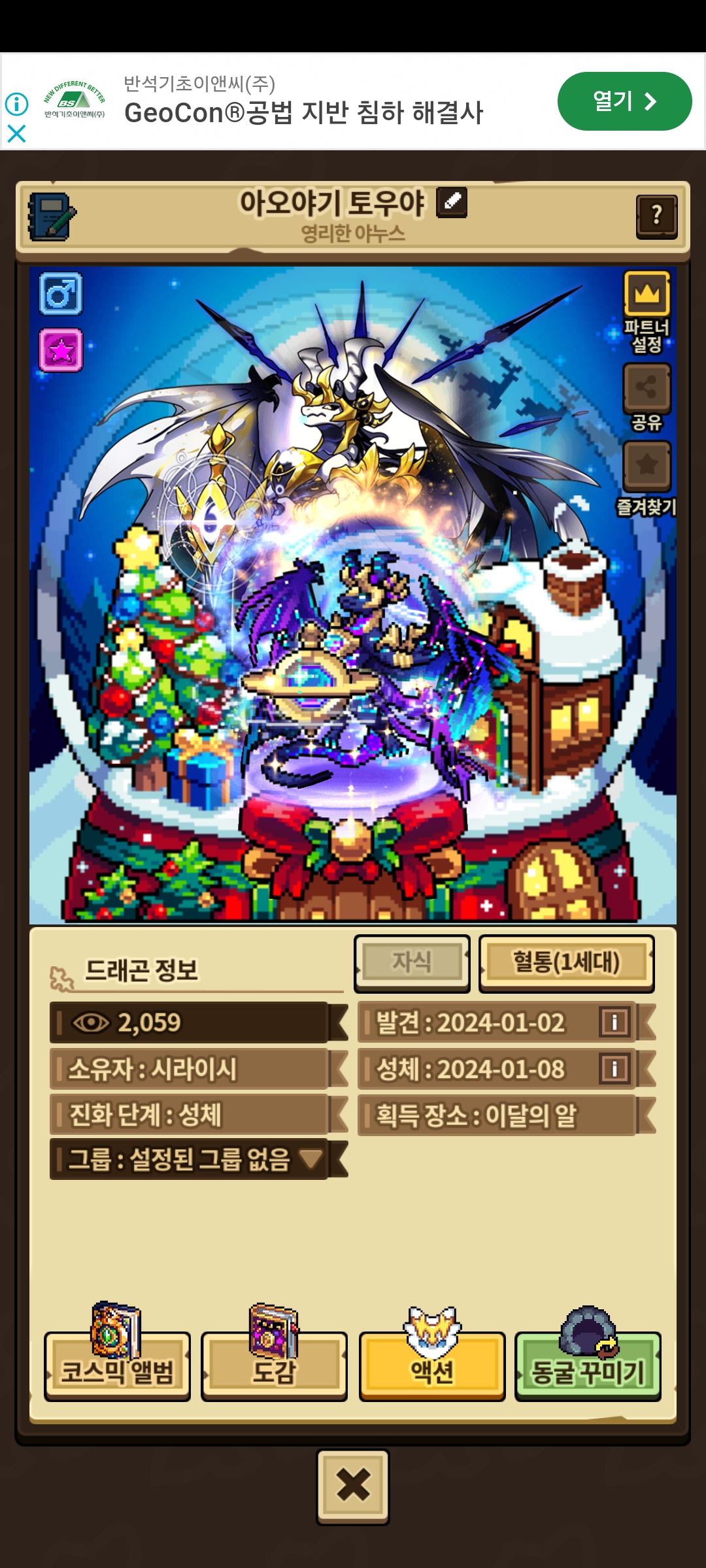This screenshot has height=1568, width=706.
Task: Open the help question mark button
Action: [656, 216]
